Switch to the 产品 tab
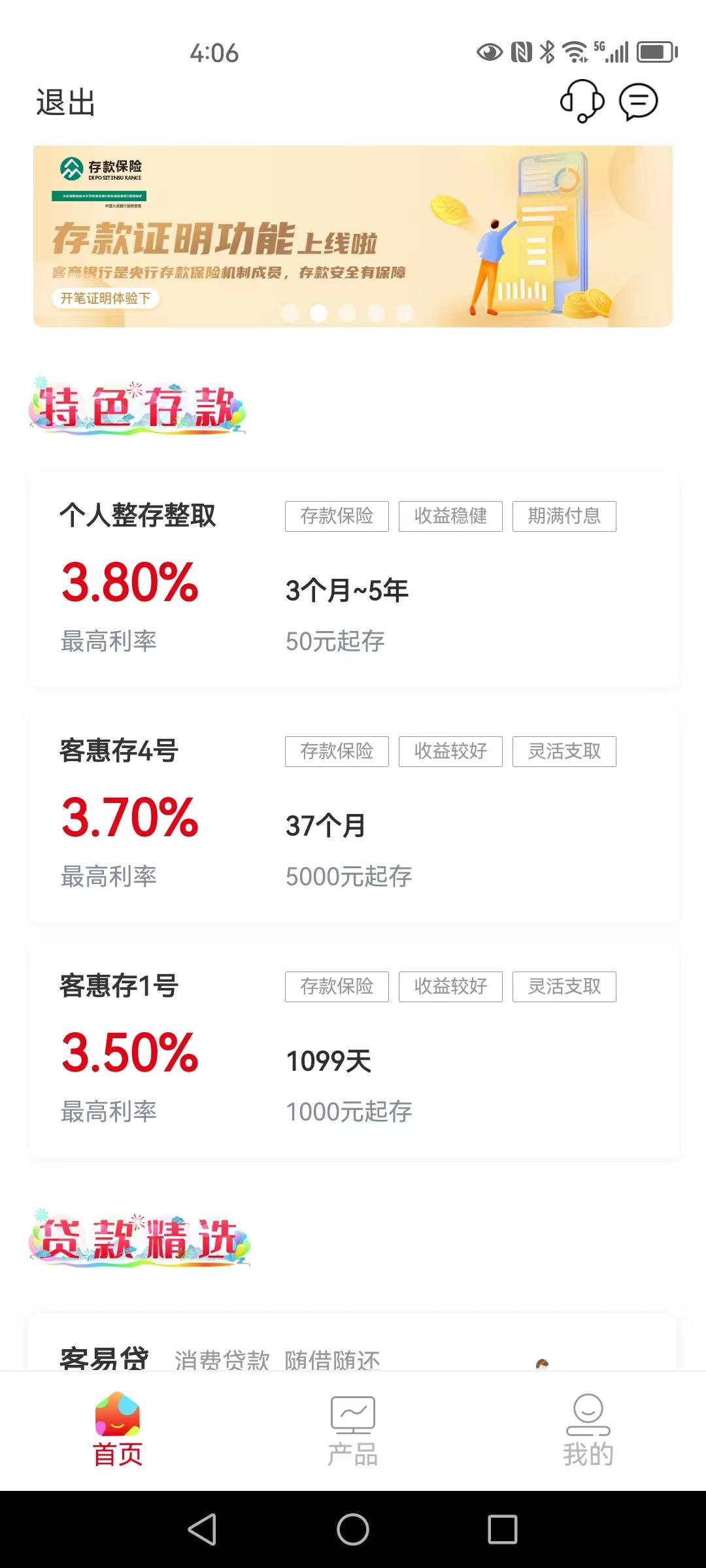Screen dimensions: 706x1568 [x=353, y=1431]
